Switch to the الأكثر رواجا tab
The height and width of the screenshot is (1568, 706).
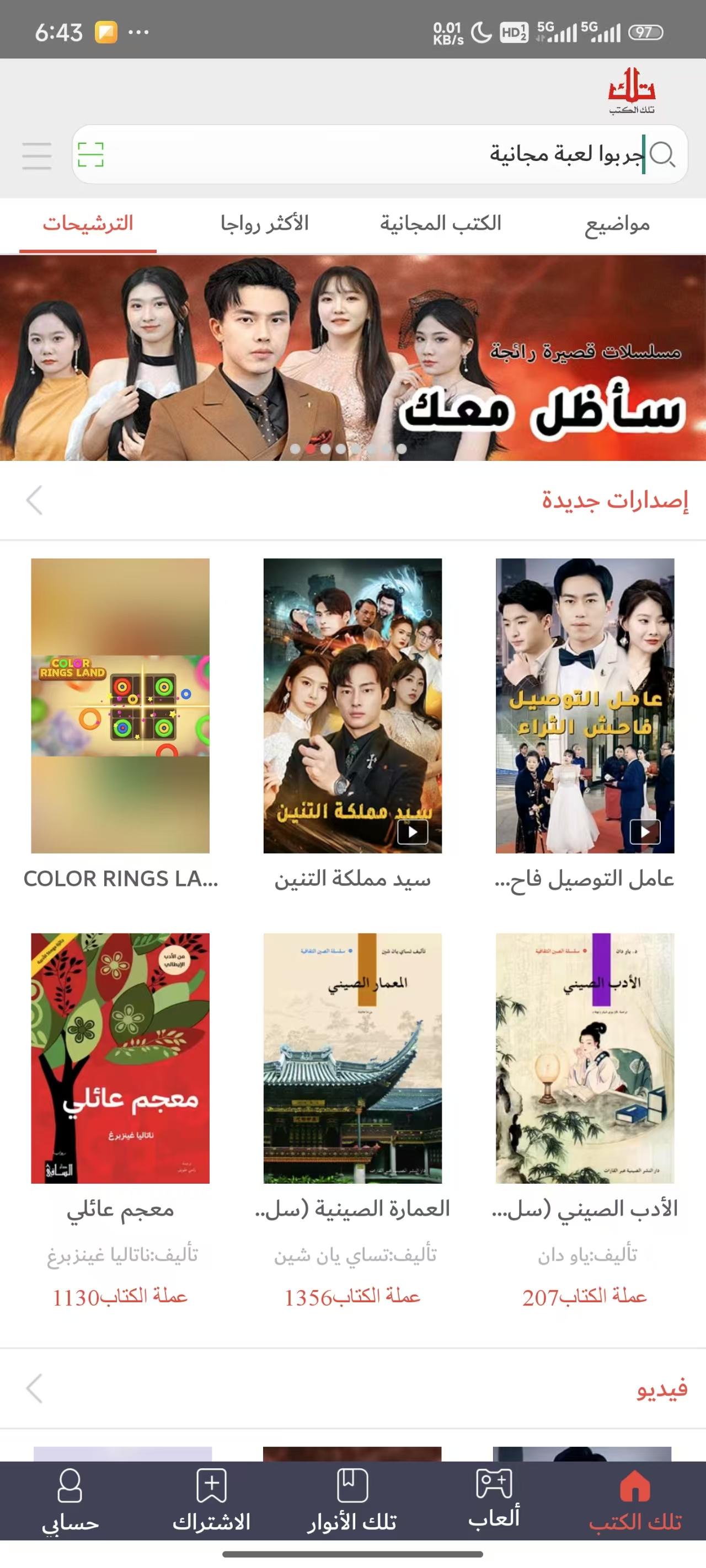[x=264, y=223]
